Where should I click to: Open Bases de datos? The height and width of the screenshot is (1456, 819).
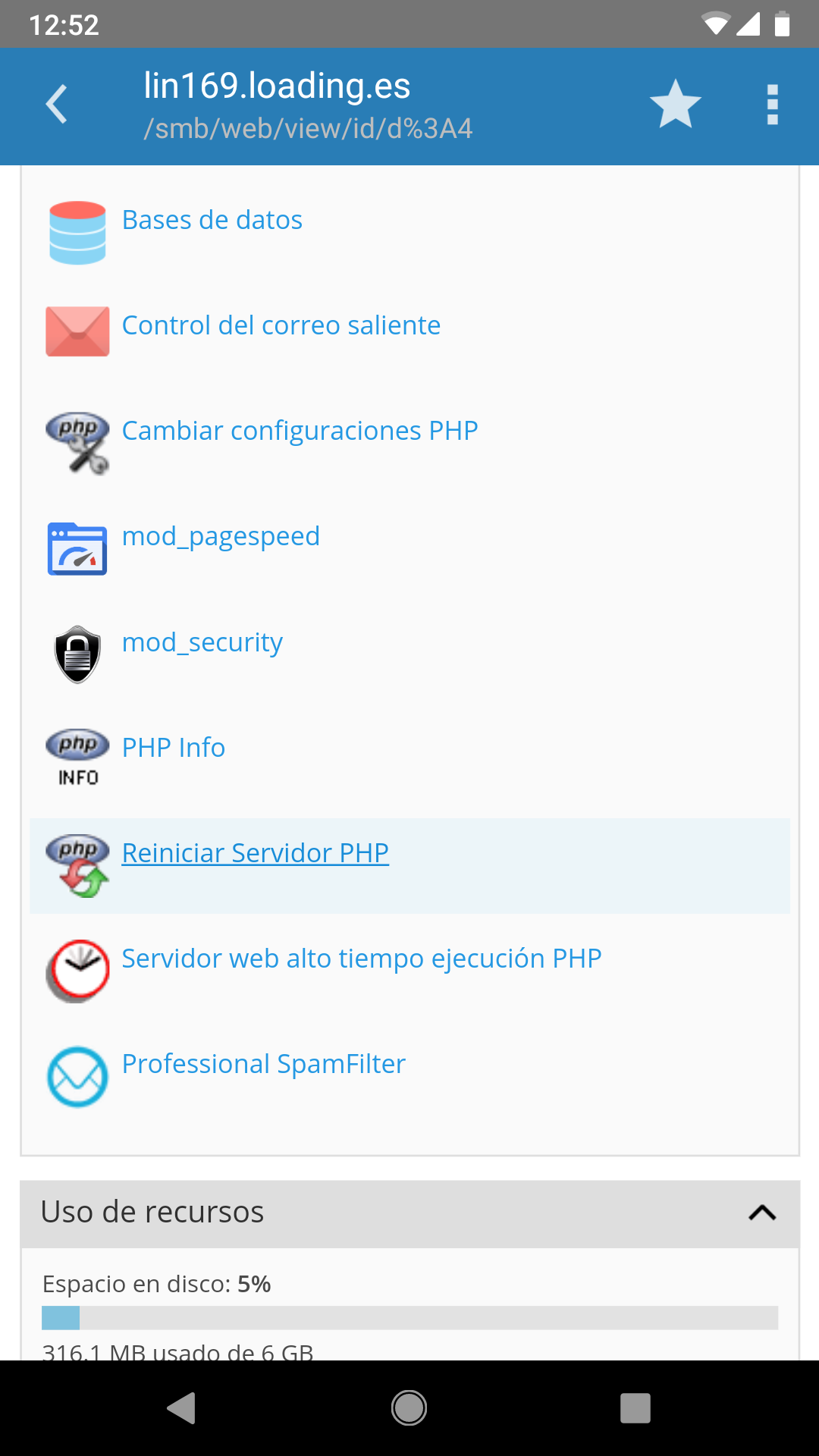[212, 220]
